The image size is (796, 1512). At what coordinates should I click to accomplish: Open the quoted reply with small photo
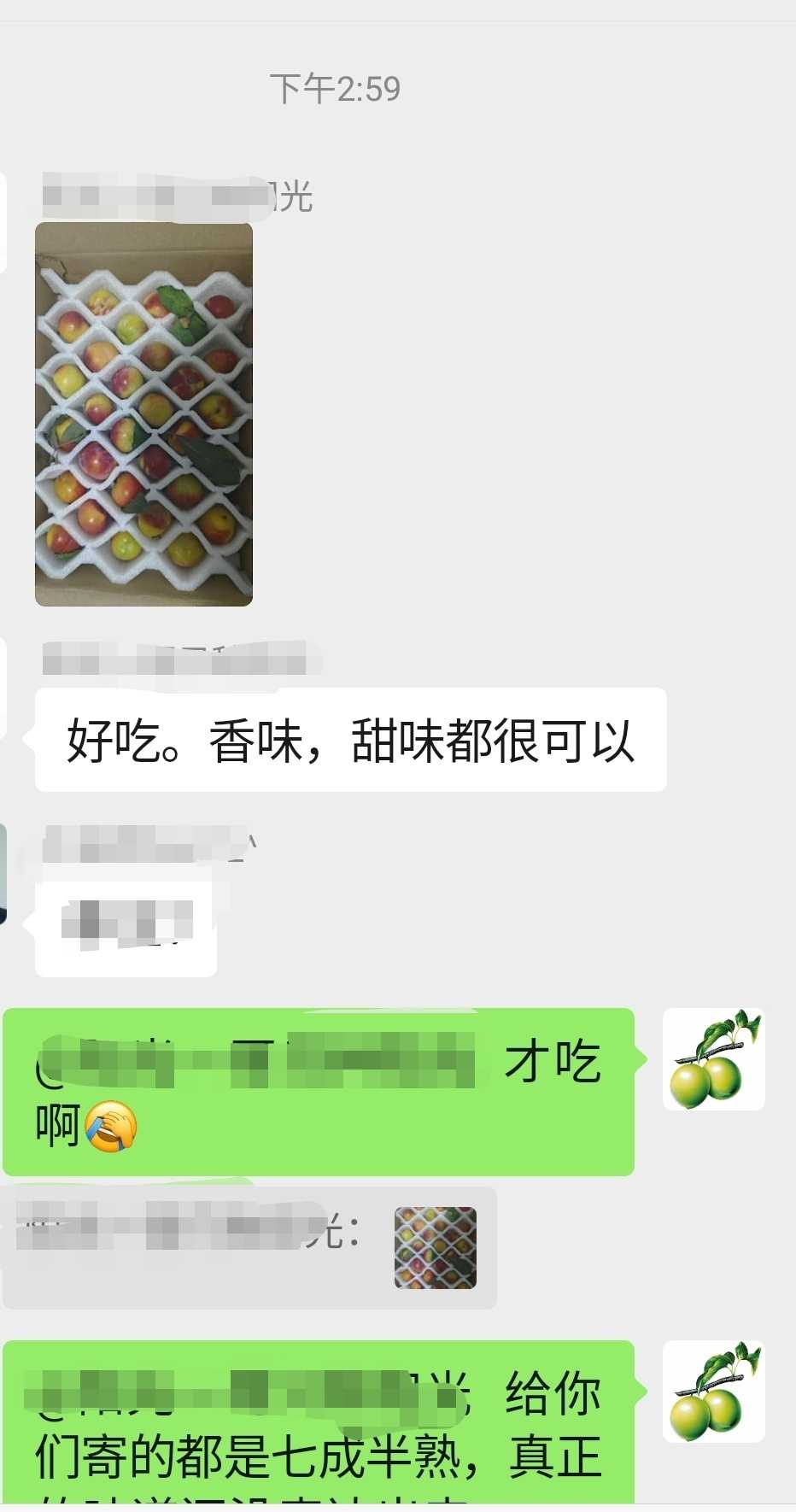click(249, 1247)
